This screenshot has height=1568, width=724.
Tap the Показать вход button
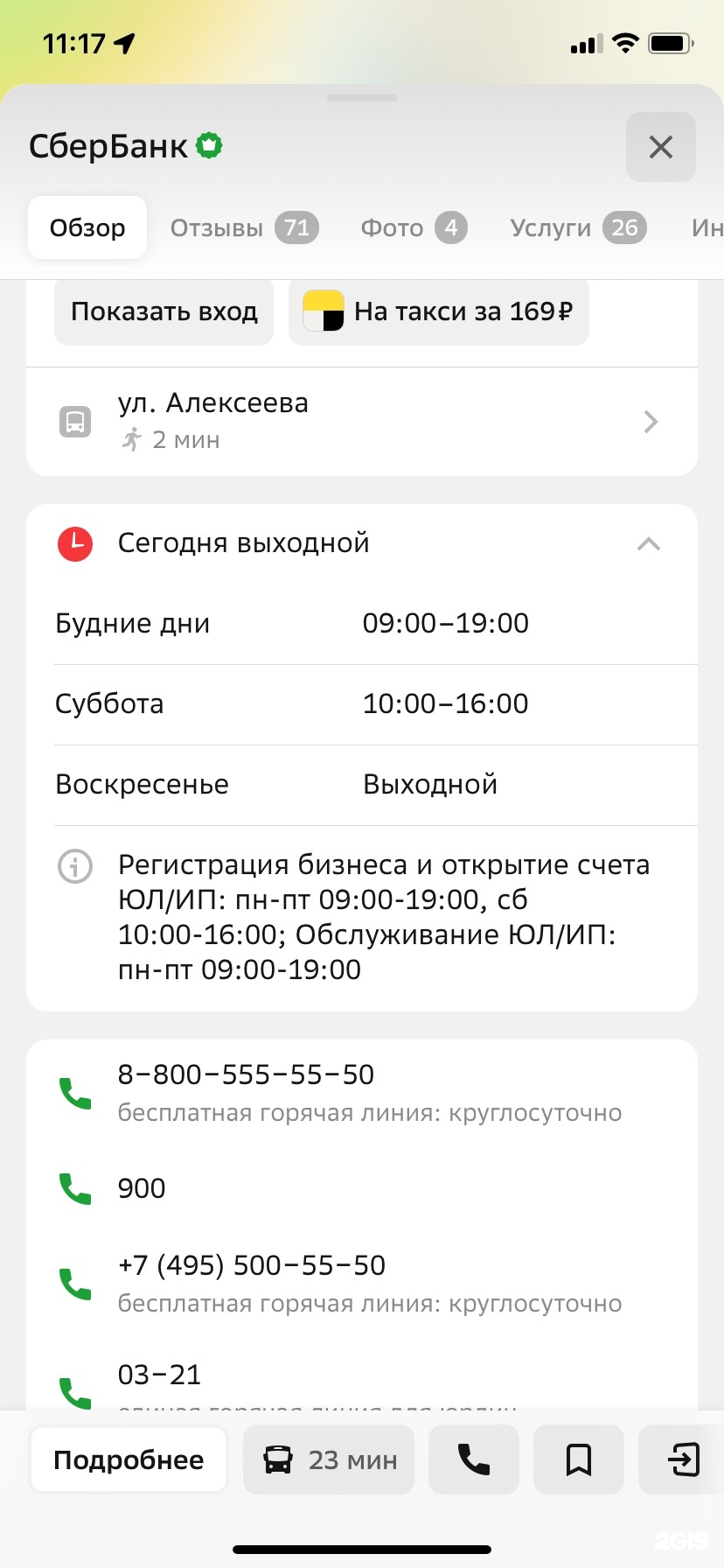(x=164, y=312)
